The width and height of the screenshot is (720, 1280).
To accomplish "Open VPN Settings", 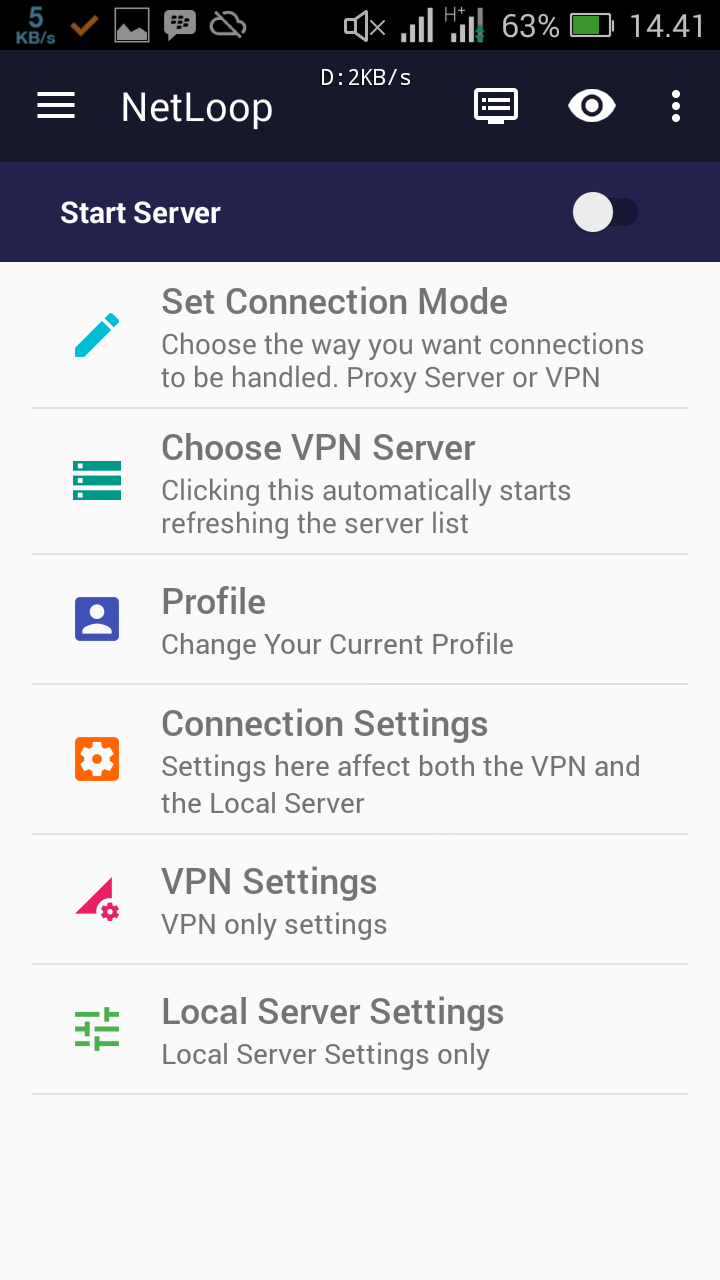I will pyautogui.click(x=360, y=900).
